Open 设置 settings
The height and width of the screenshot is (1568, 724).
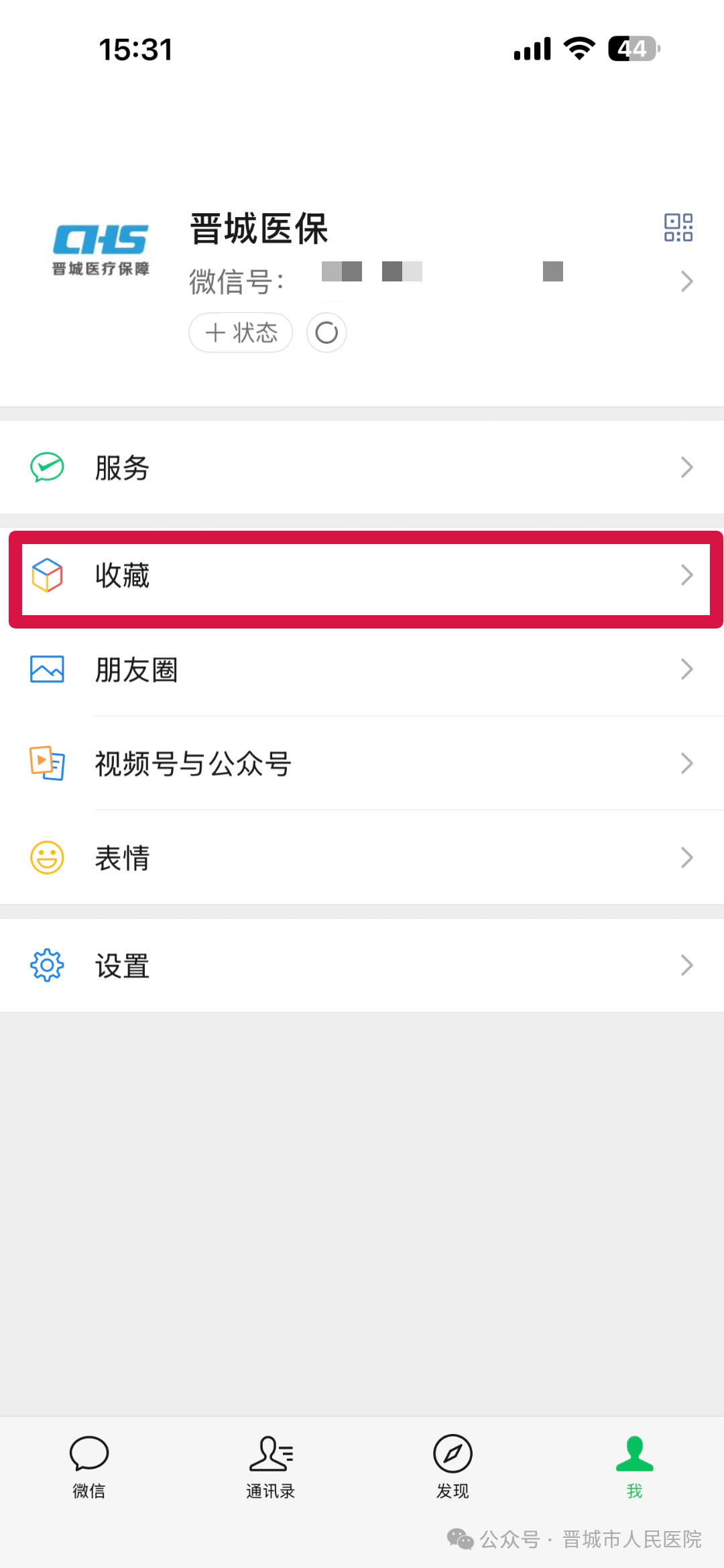(x=362, y=966)
